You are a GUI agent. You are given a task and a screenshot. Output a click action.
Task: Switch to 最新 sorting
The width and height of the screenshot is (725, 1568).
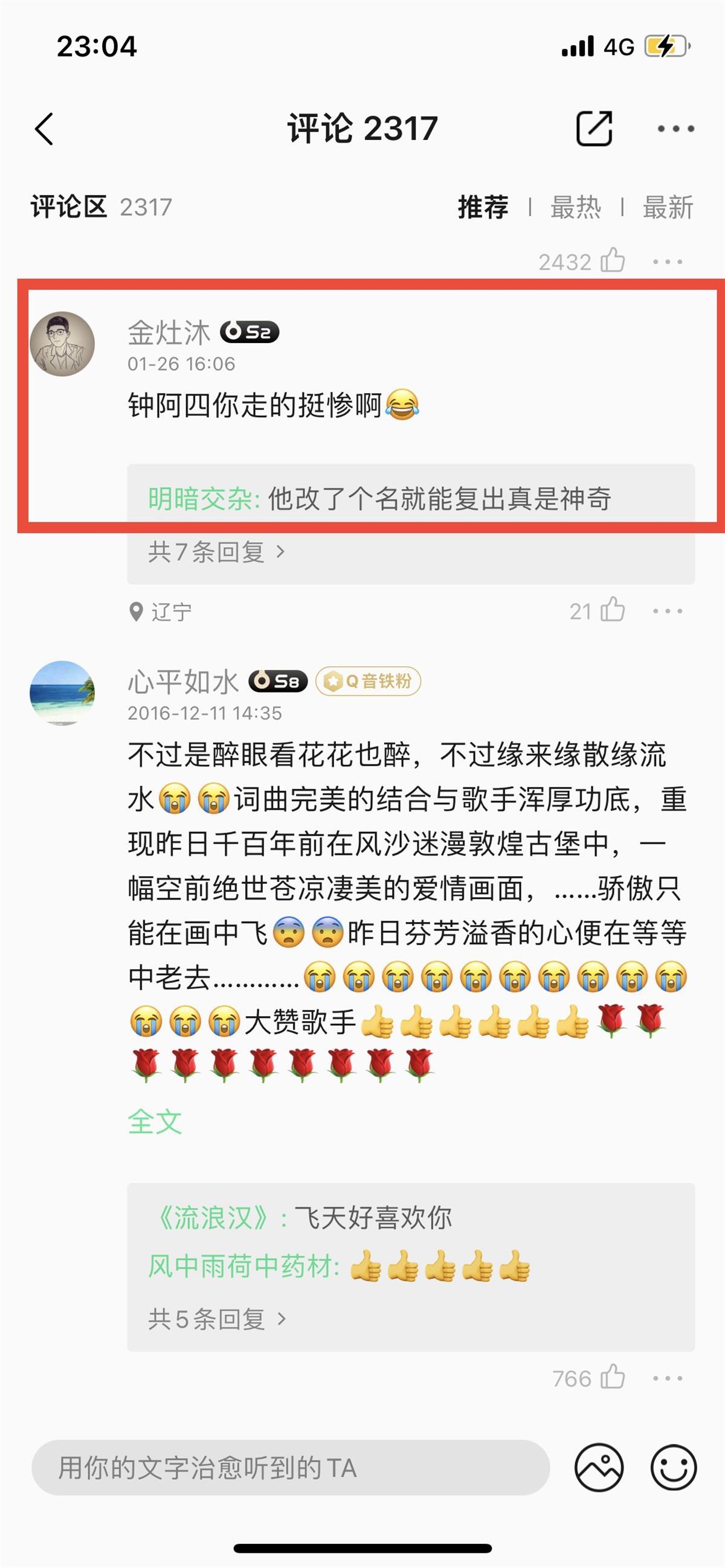click(x=668, y=207)
